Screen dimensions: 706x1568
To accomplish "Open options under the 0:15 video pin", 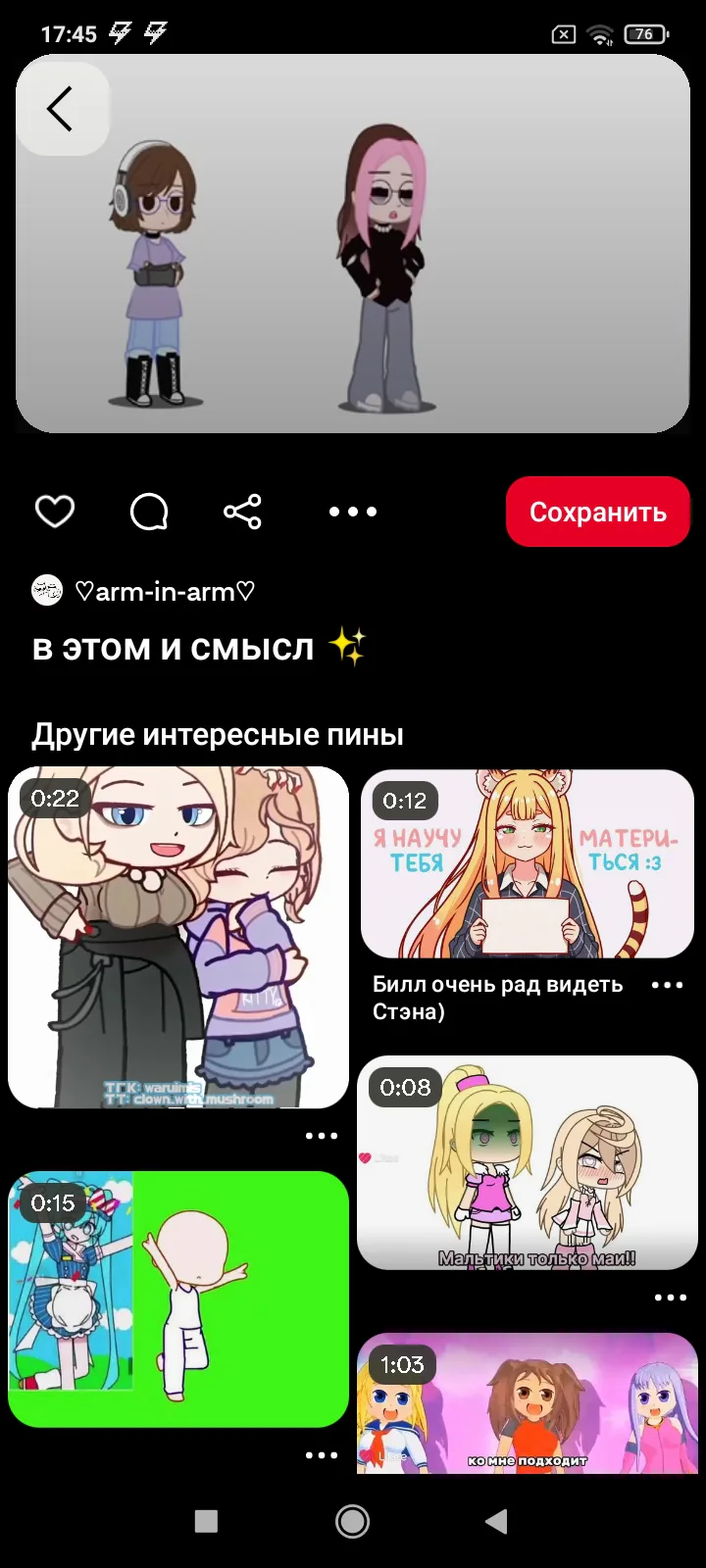I will pyautogui.click(x=321, y=1455).
